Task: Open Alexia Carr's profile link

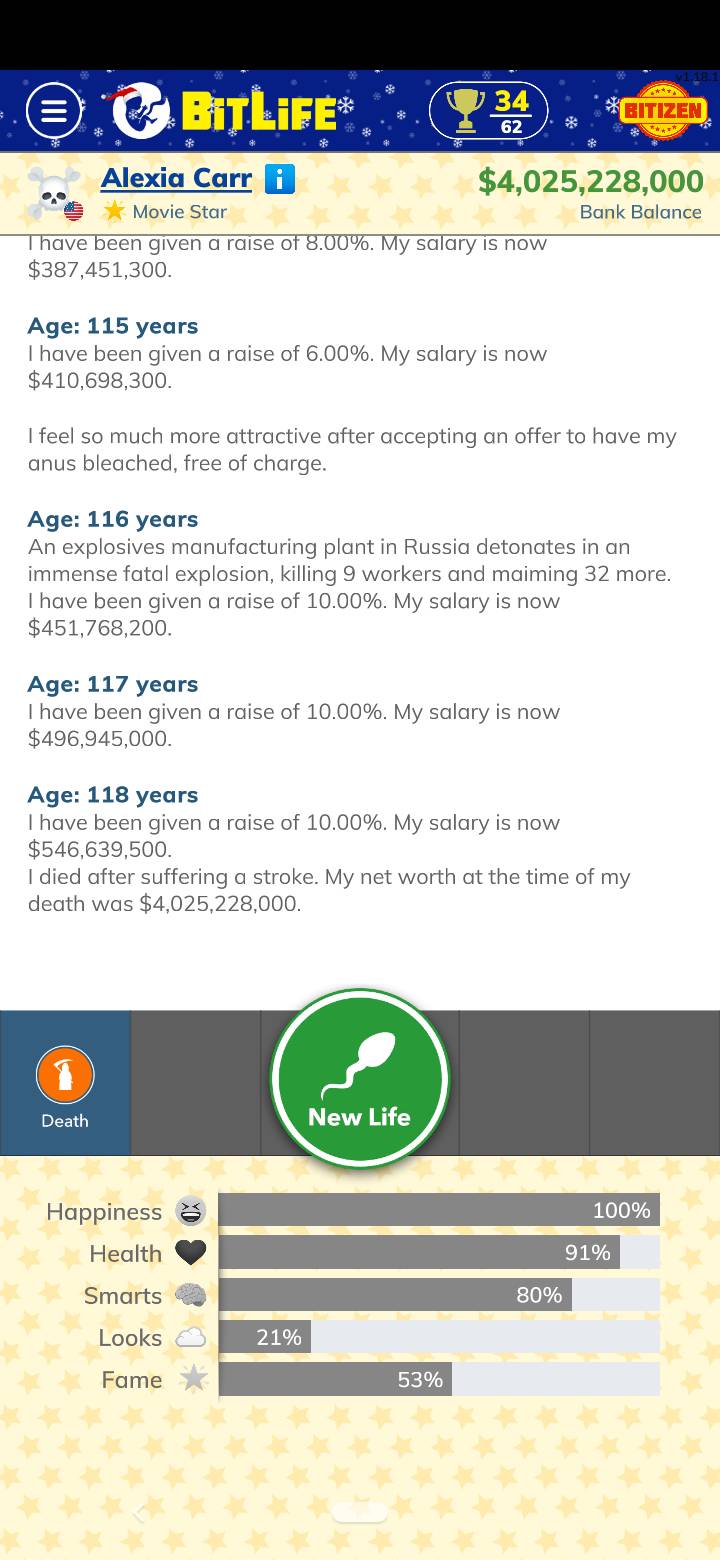Action: pos(176,178)
